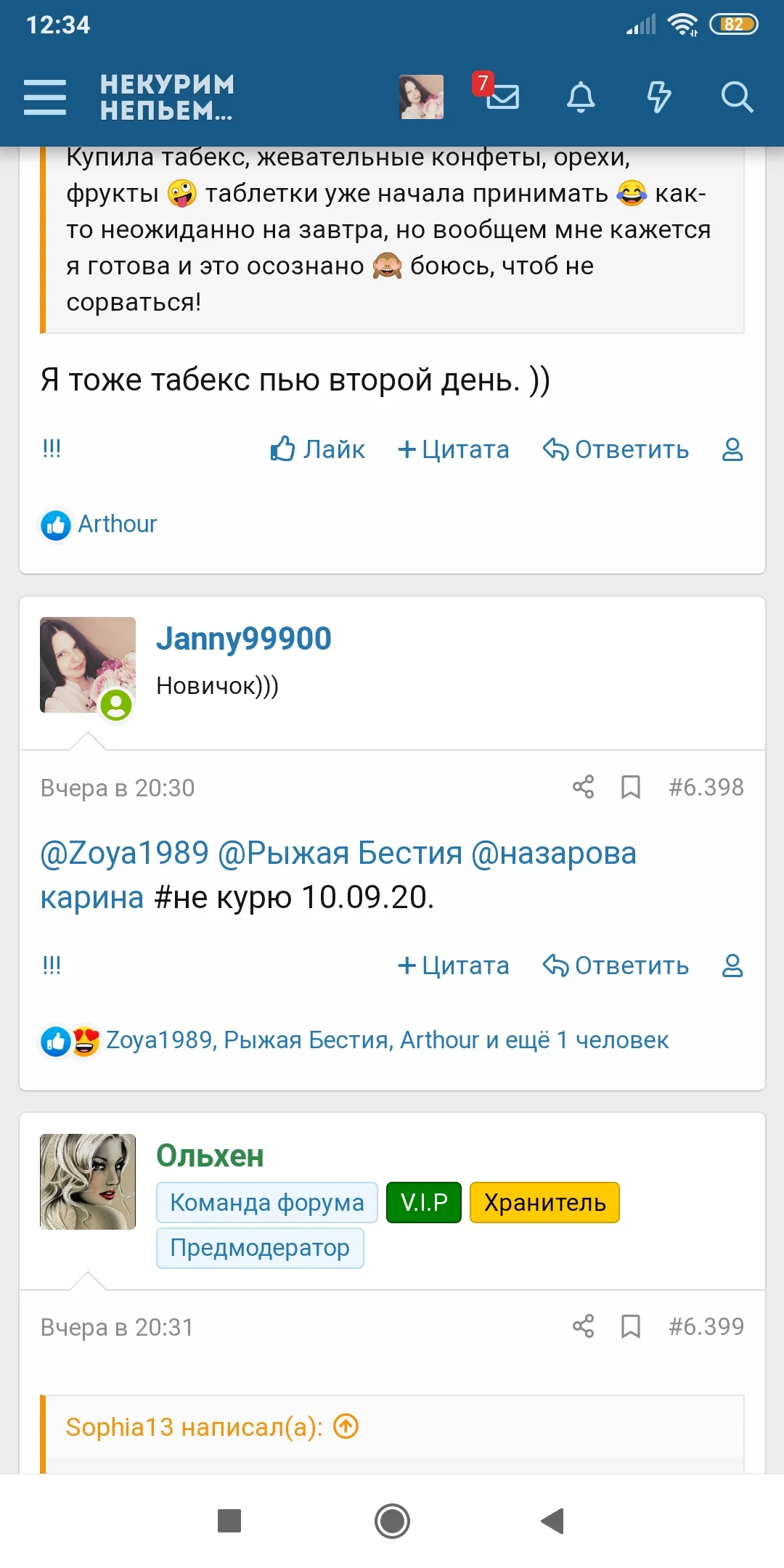The height and width of the screenshot is (1568, 784).
Task: Toggle the '!!!' report marker on post #6.398
Action: (52, 965)
